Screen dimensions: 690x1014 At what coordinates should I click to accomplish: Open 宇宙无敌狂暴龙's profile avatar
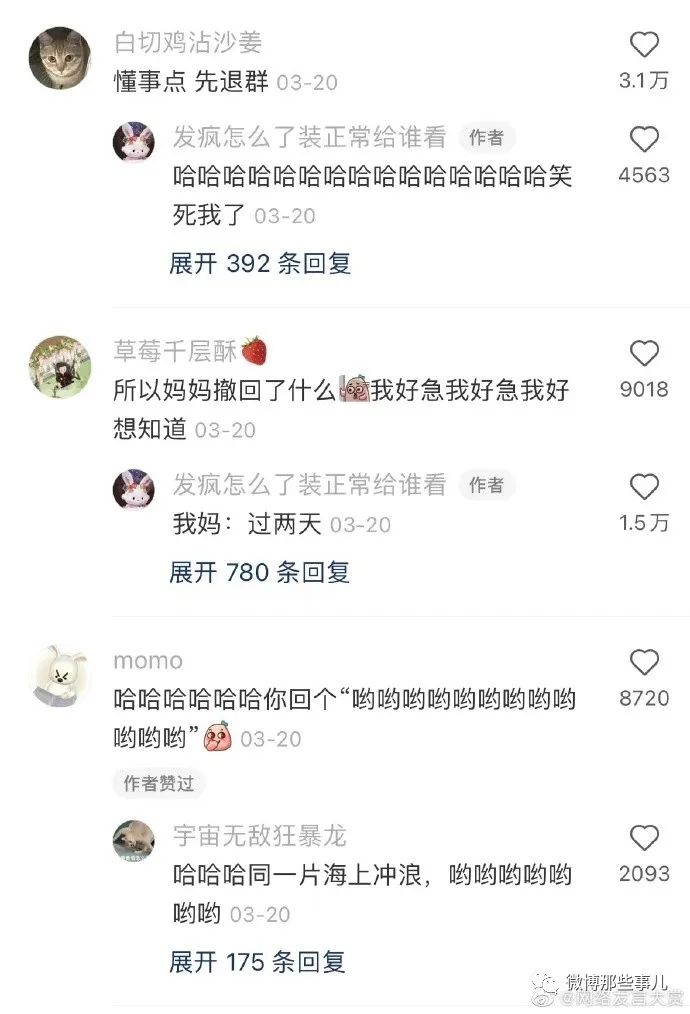133,840
